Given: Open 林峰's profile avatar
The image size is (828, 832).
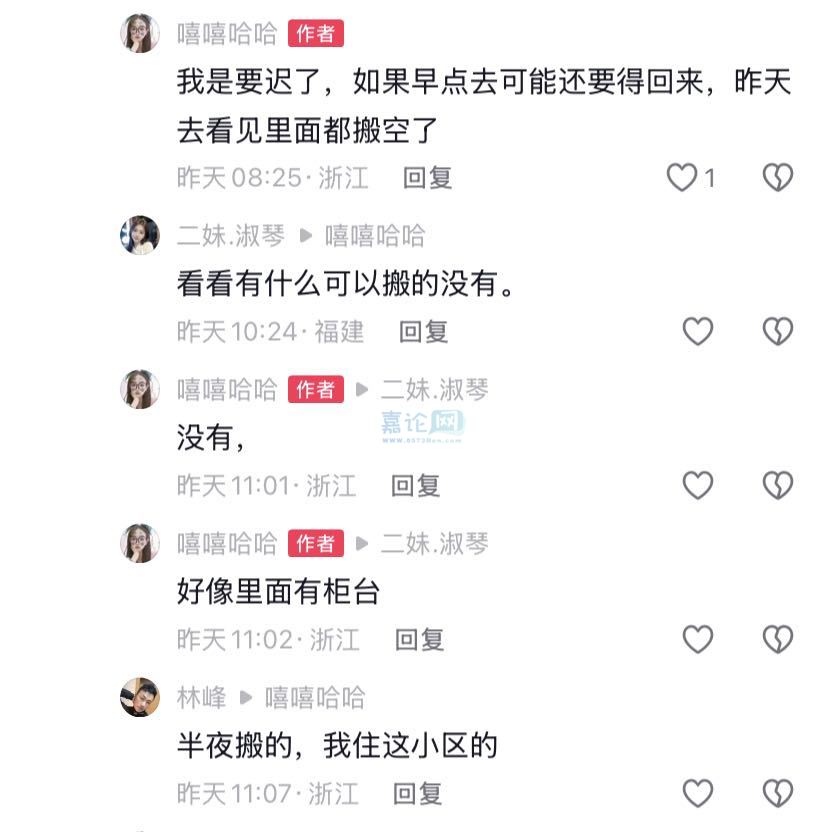Looking at the screenshot, I should coord(140,697).
